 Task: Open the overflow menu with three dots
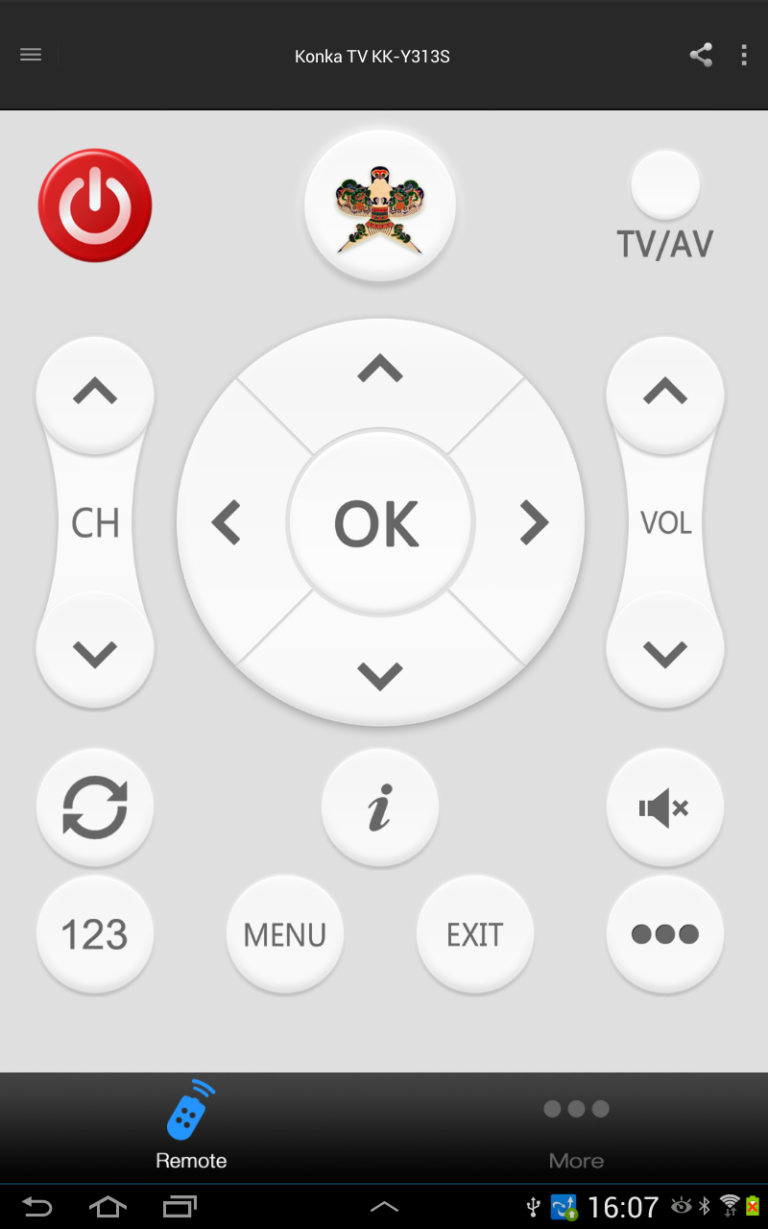744,55
